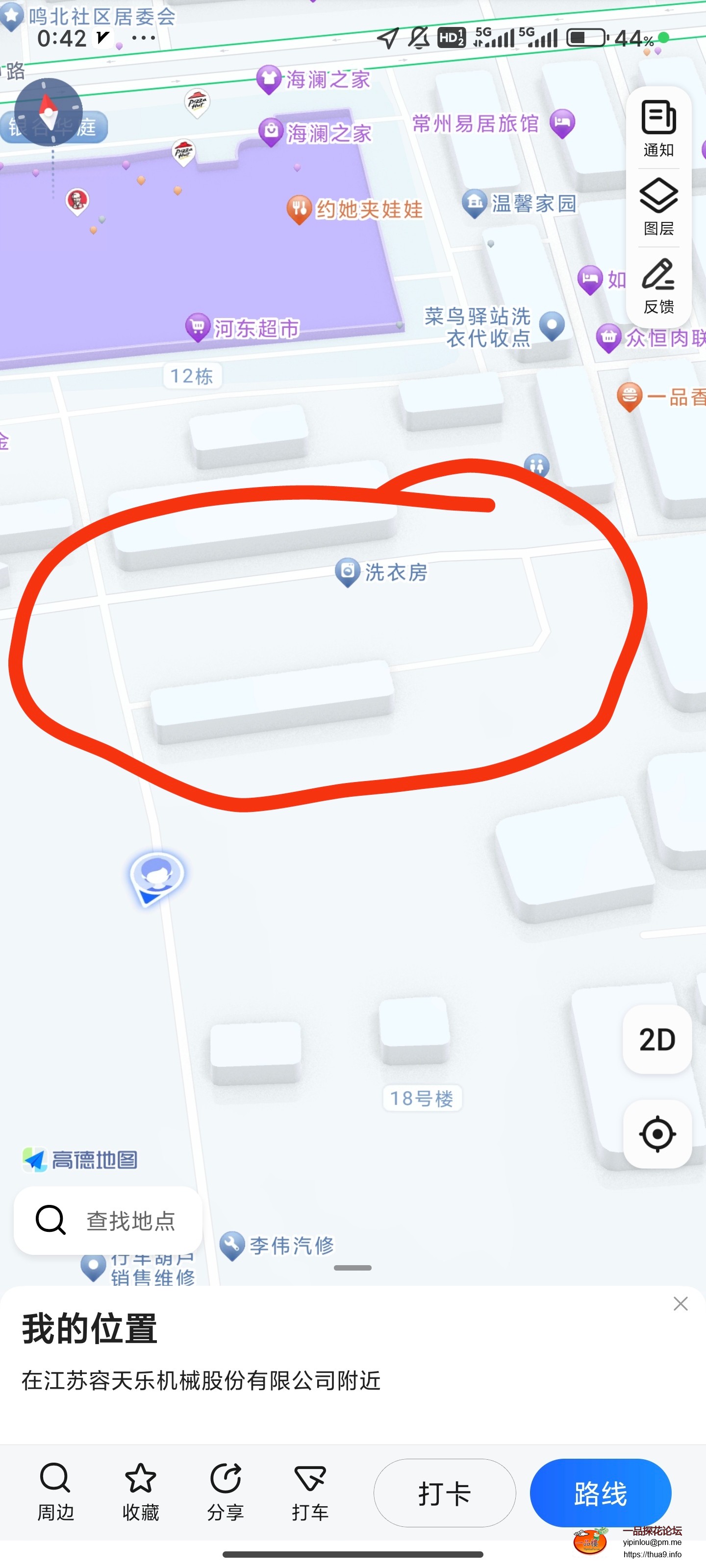Explore 周边 nearby places
Screen dimensions: 706x1568
(x=55, y=1493)
